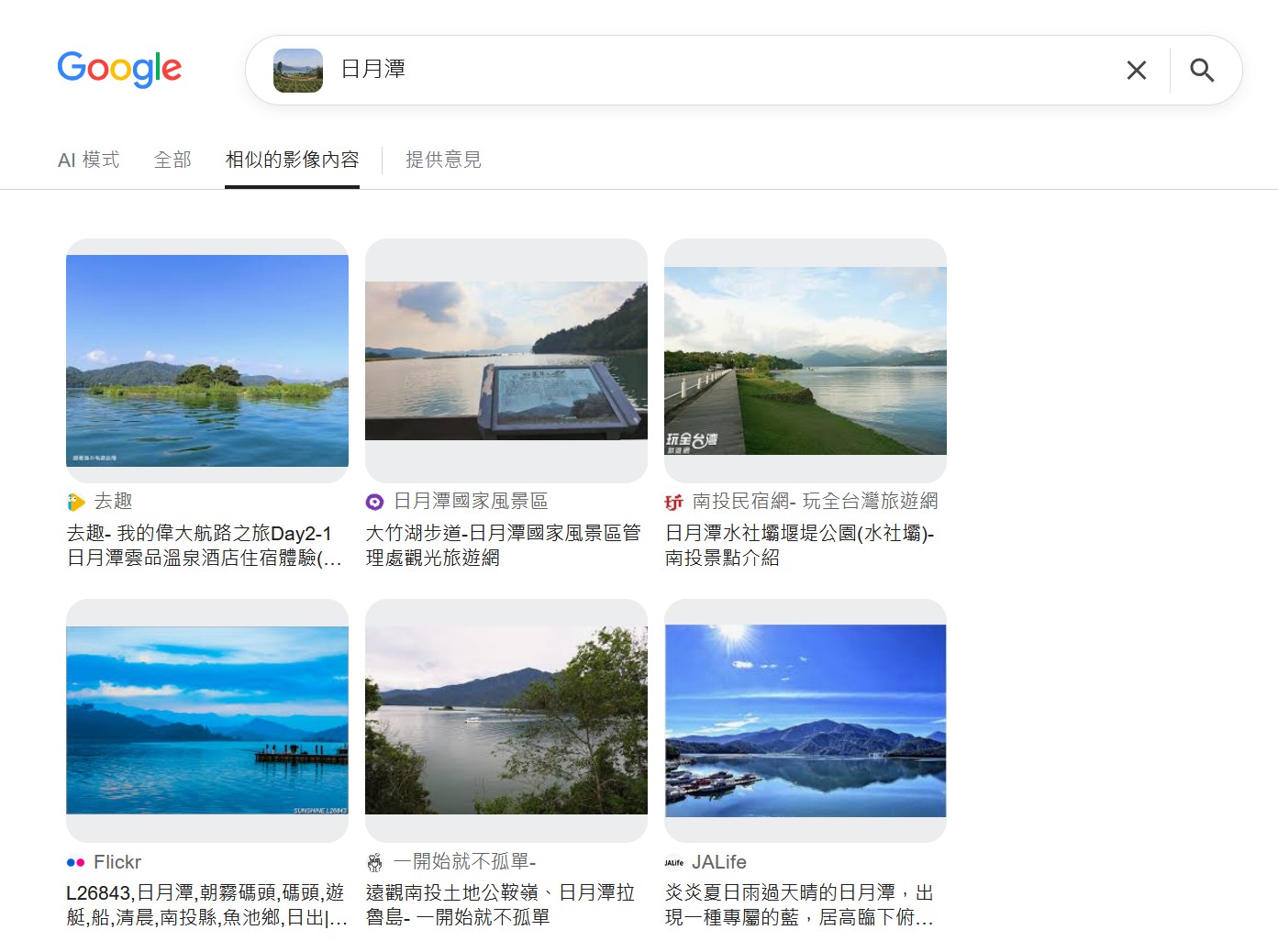Open the 大竹湖步道 result from 日月潭國家風景區
1278x952 pixels.
pos(506,361)
